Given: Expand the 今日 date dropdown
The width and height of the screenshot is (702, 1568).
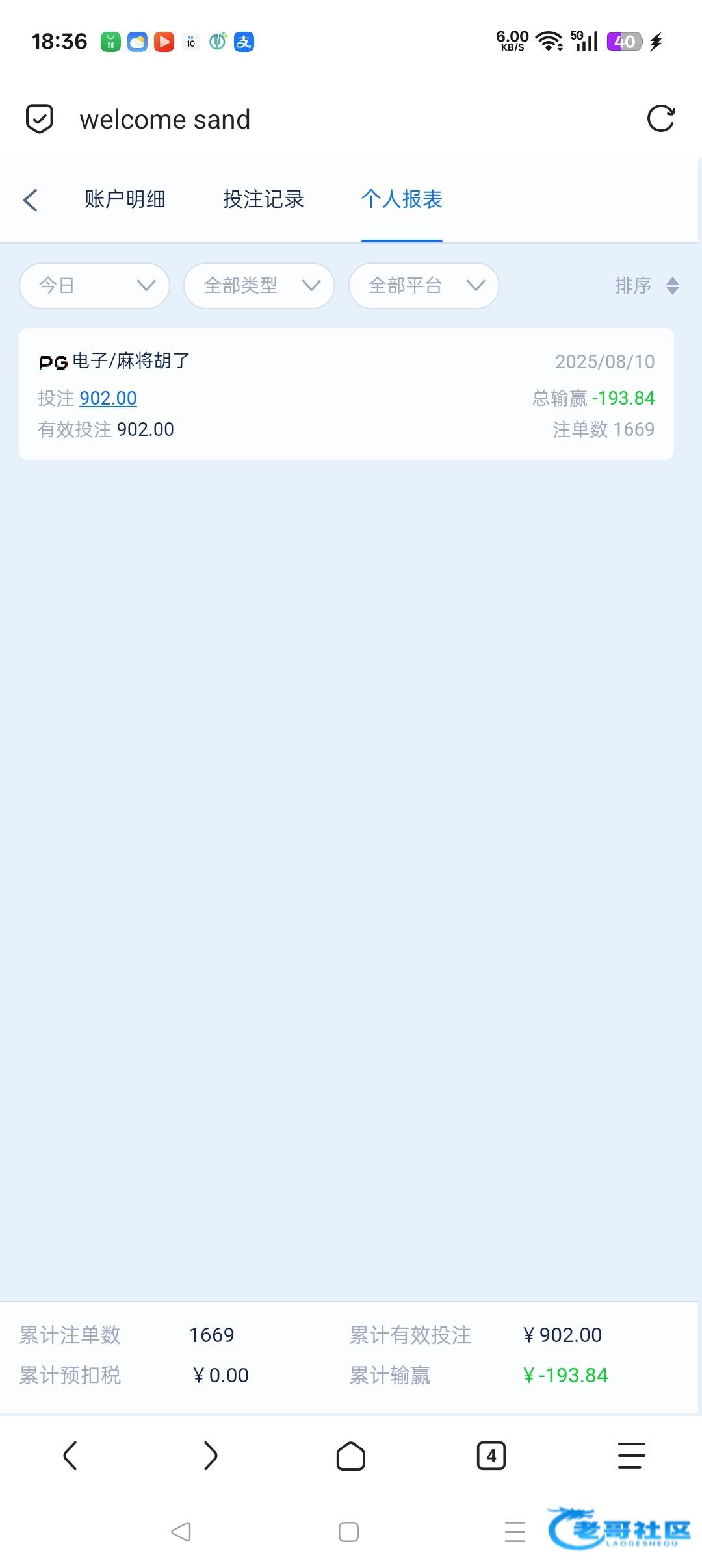Looking at the screenshot, I should (95, 285).
